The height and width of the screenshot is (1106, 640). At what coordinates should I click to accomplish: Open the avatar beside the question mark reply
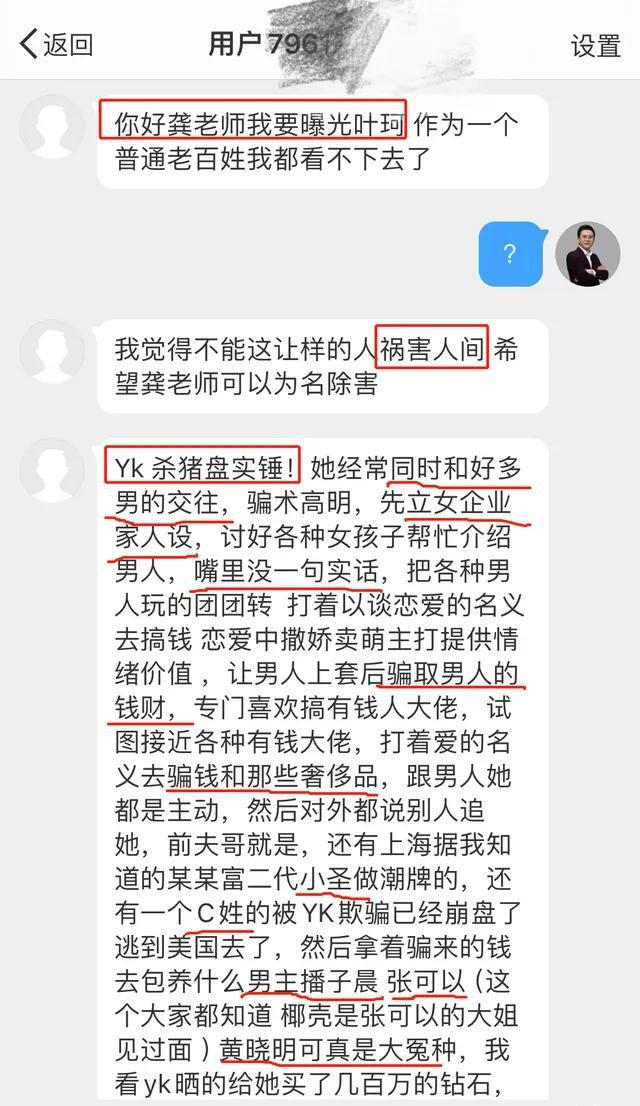(x=587, y=253)
